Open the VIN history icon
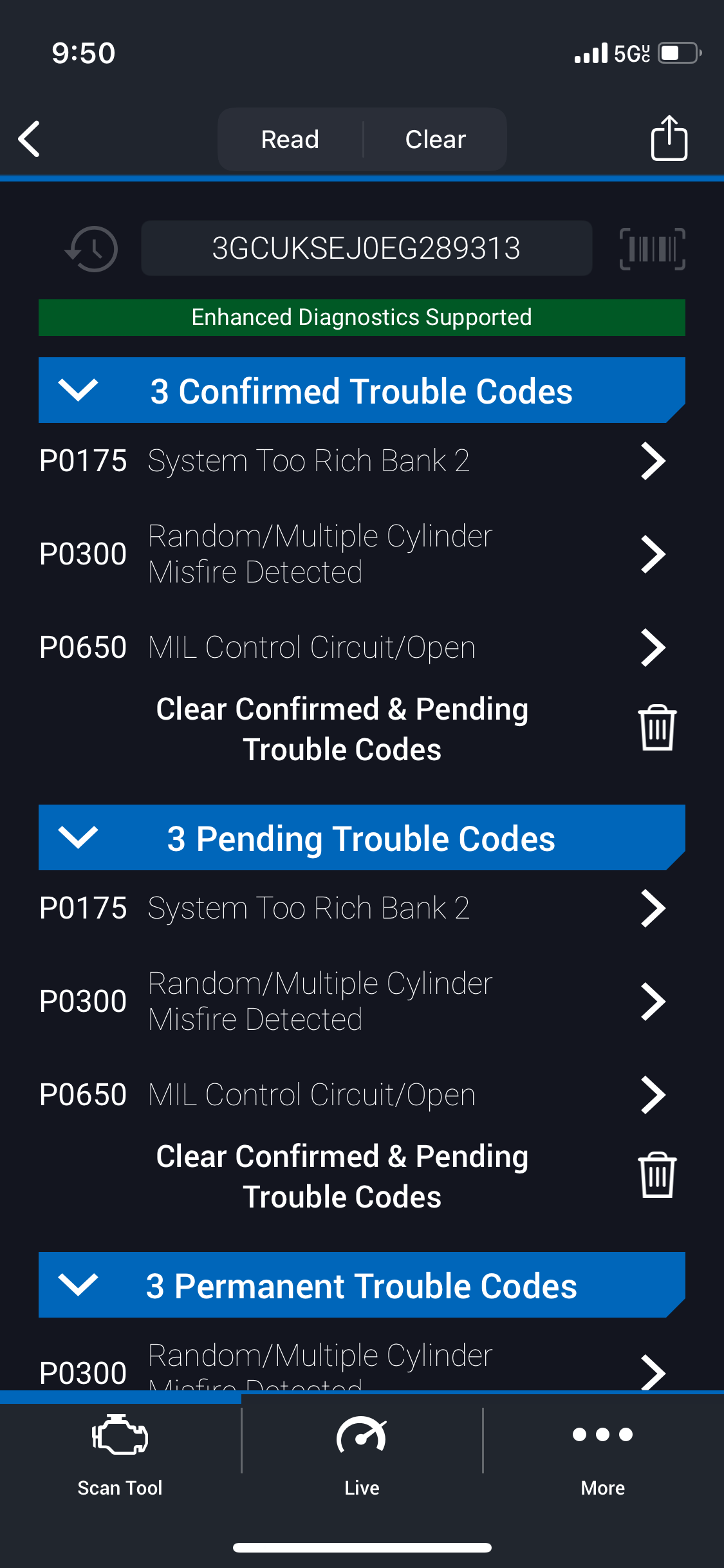This screenshot has width=724, height=1568. (92, 248)
